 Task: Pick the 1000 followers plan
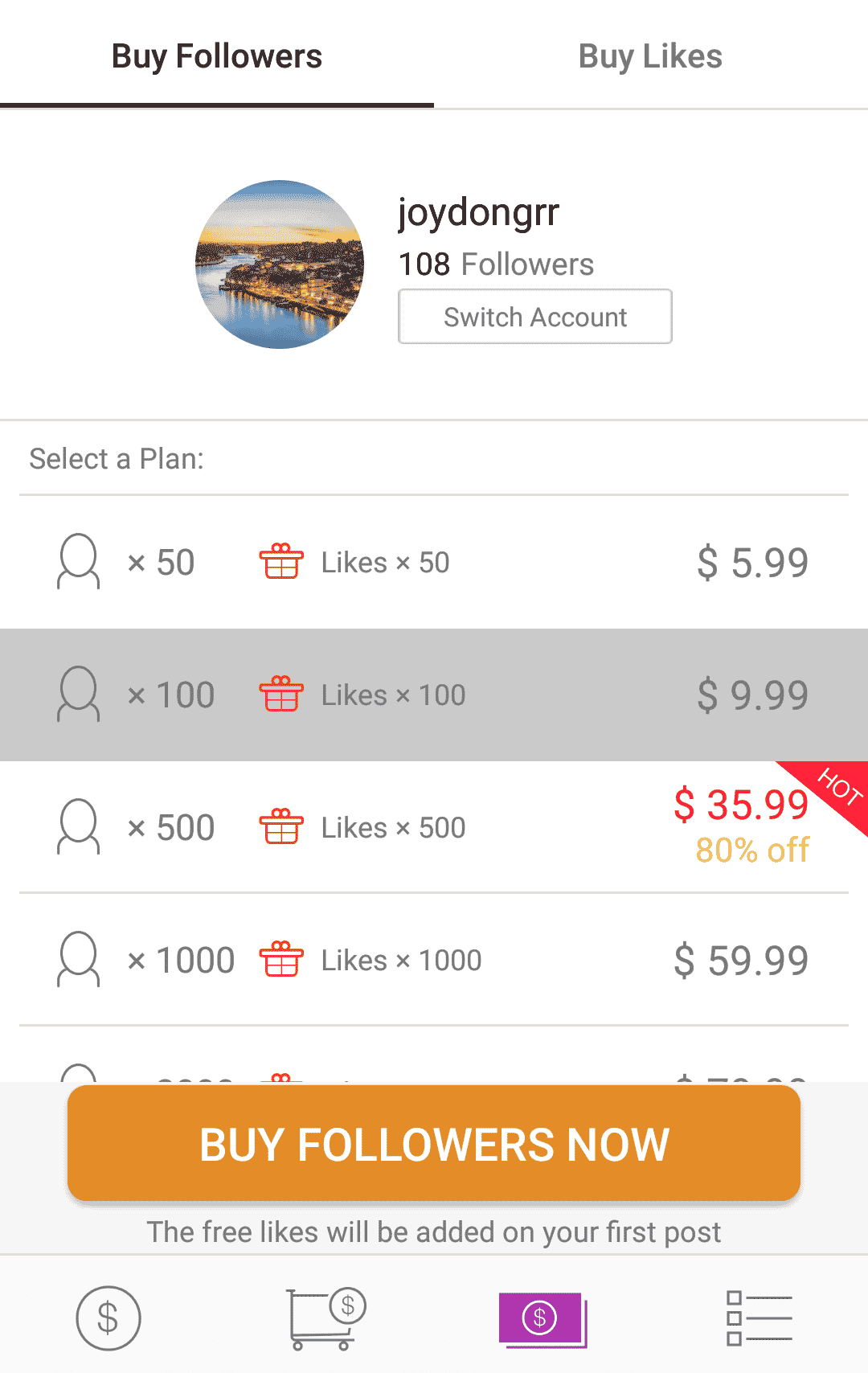pyautogui.click(x=434, y=959)
